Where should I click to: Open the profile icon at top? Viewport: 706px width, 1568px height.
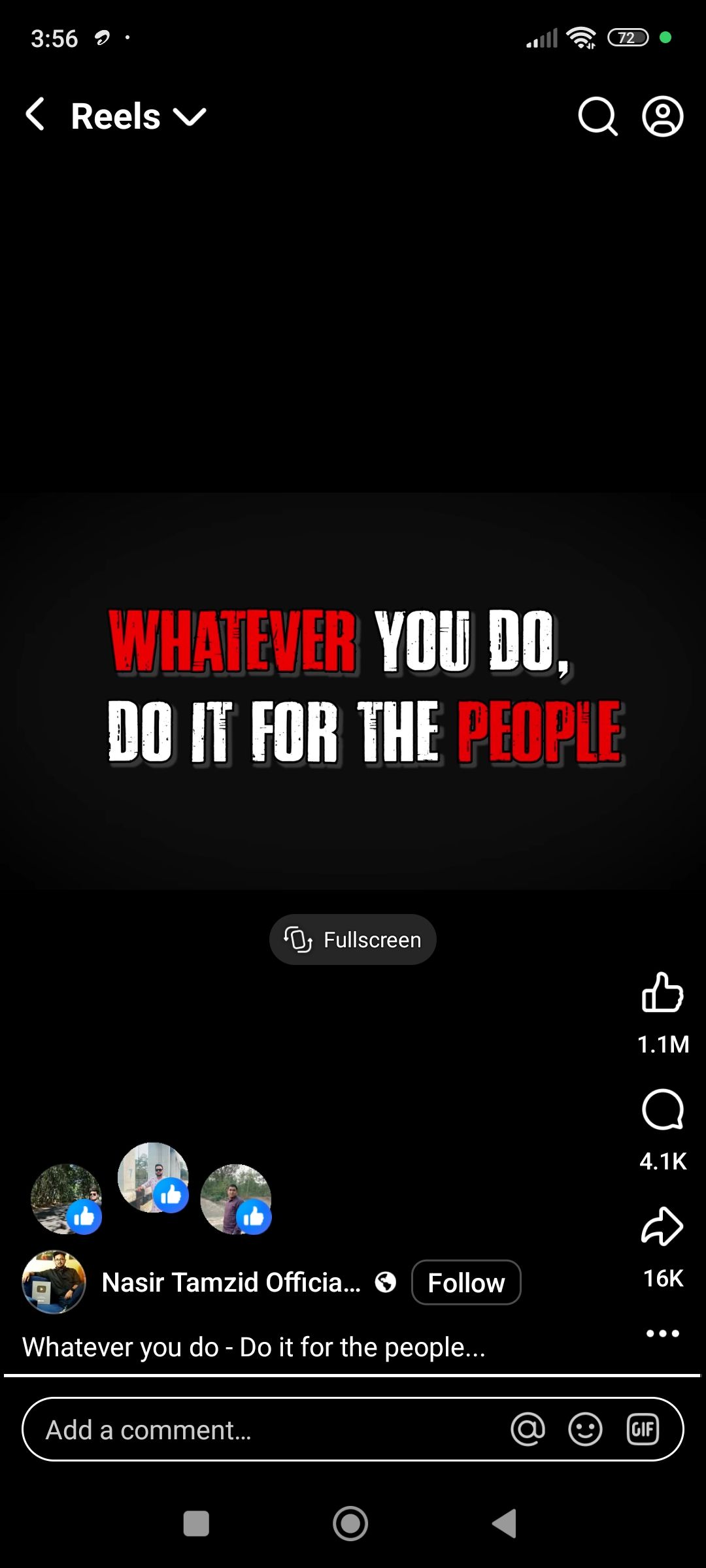pyautogui.click(x=662, y=117)
